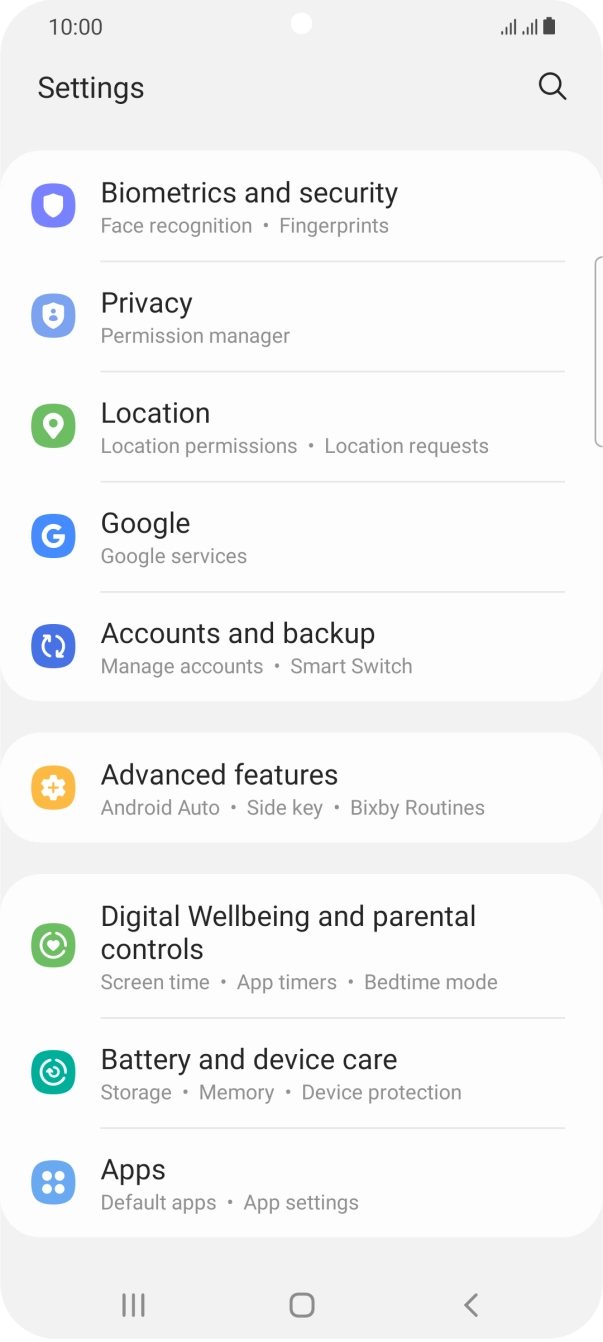Viewport: 603px width, 1342px height.
Task: Show recent apps
Action: click(x=132, y=1304)
